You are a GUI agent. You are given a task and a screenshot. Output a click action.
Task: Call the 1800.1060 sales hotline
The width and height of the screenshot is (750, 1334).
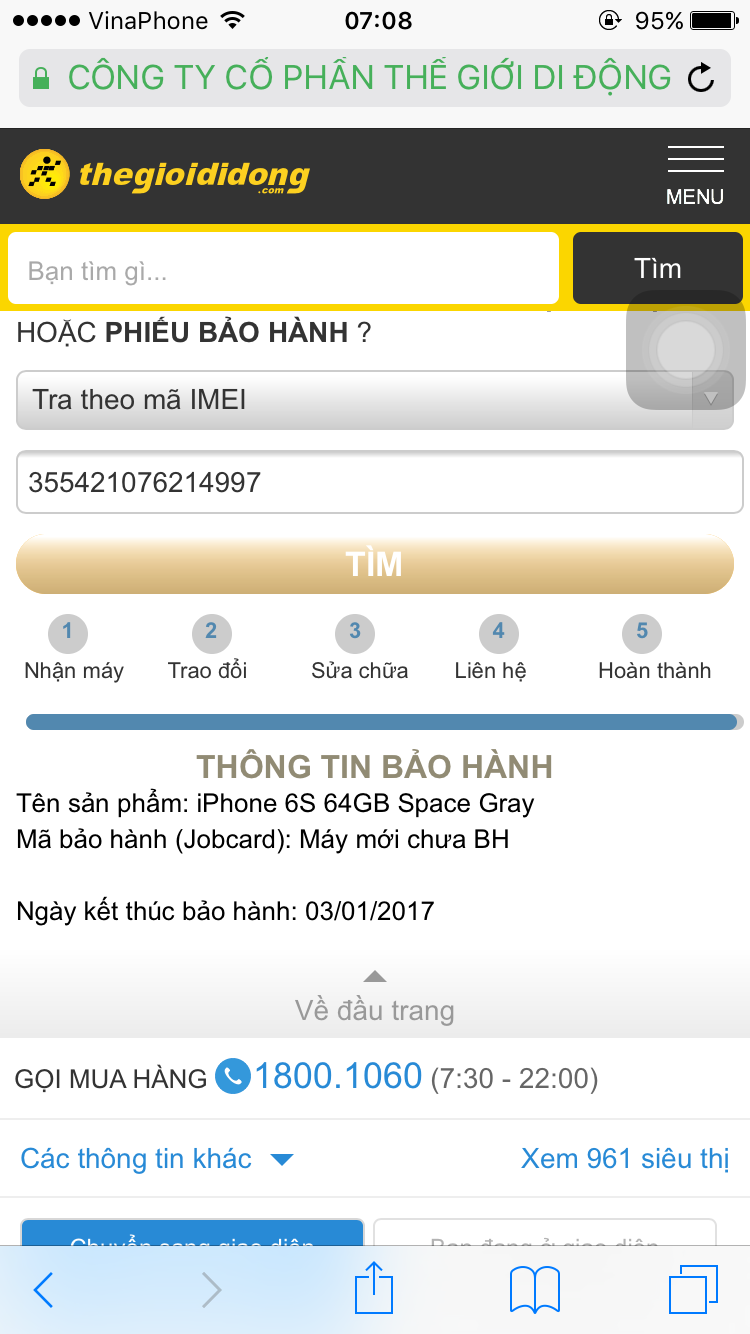336,1077
